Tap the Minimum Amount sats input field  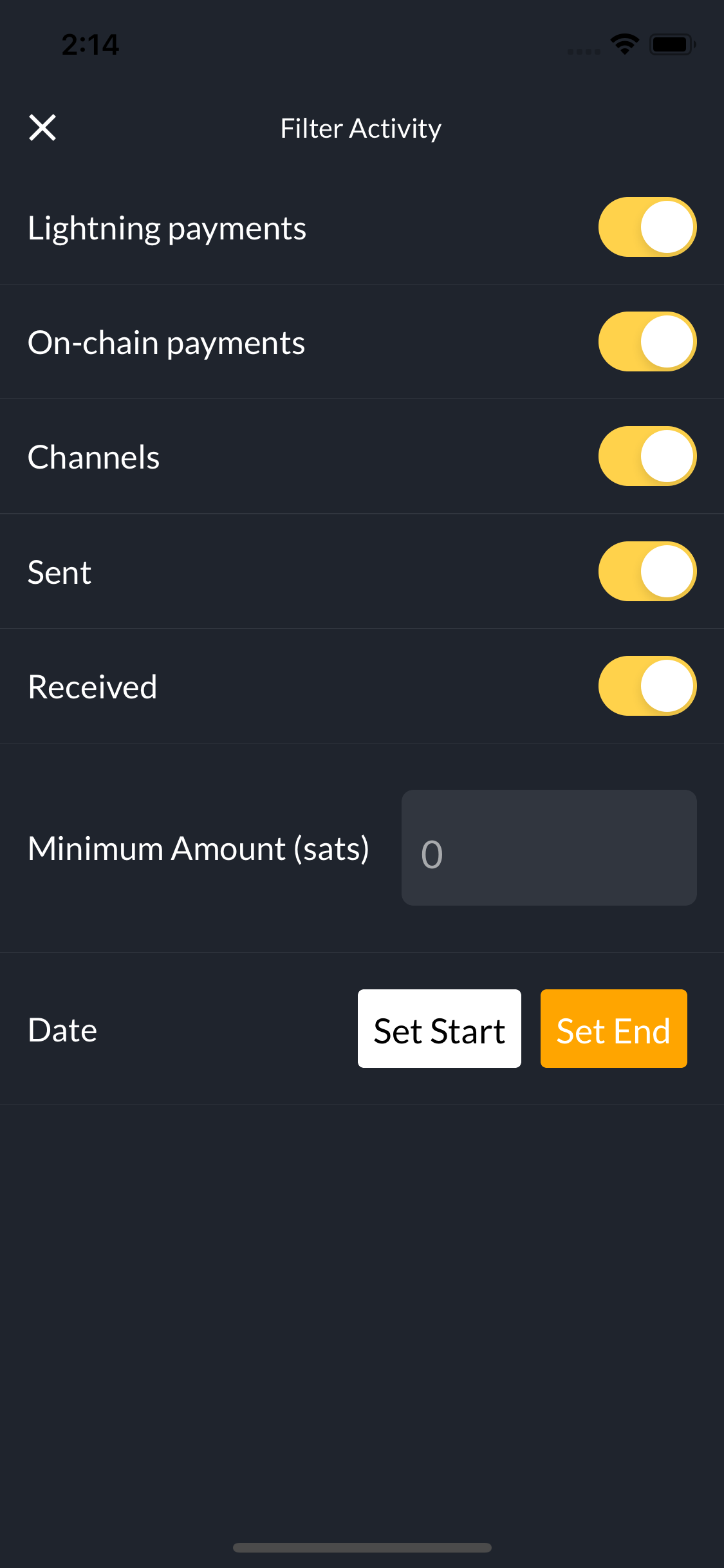point(548,848)
